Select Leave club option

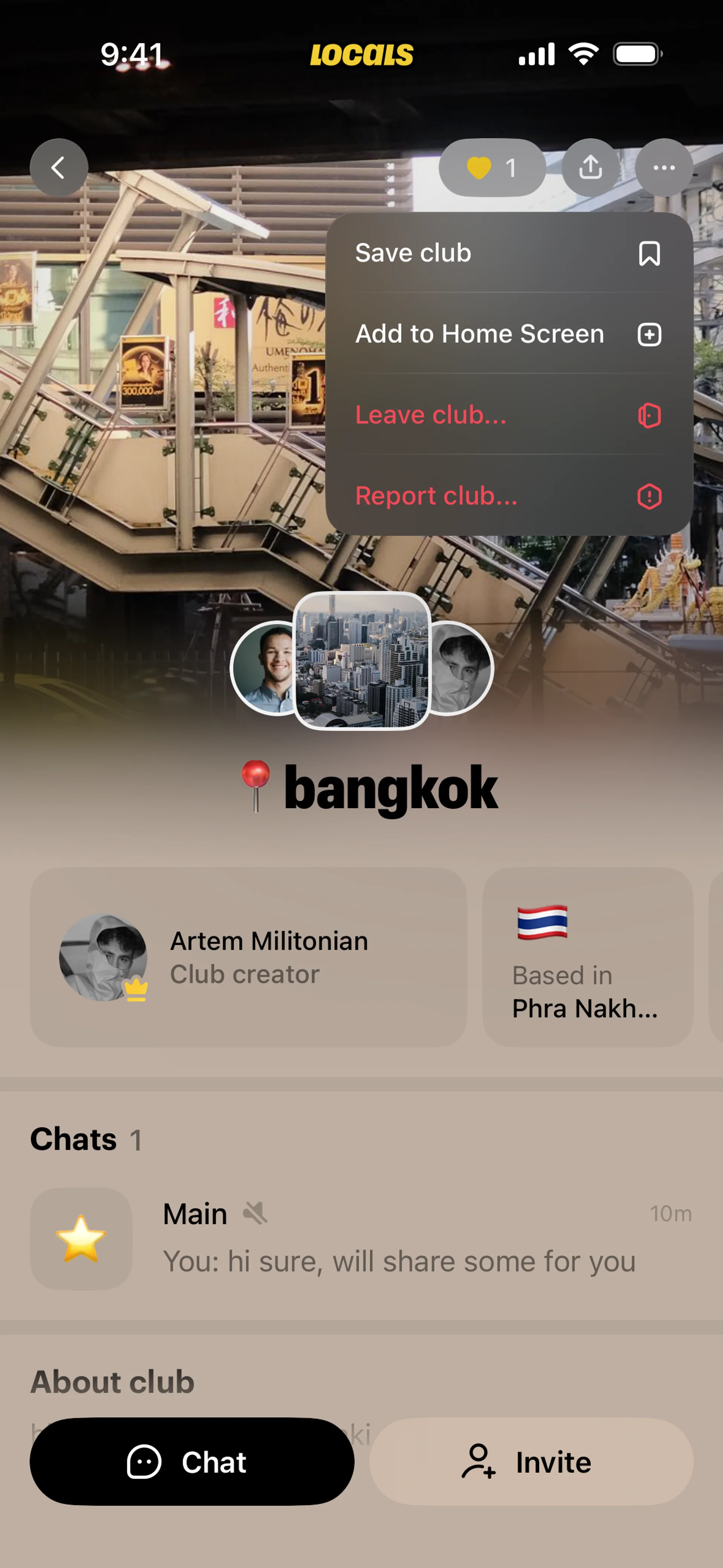click(x=509, y=415)
